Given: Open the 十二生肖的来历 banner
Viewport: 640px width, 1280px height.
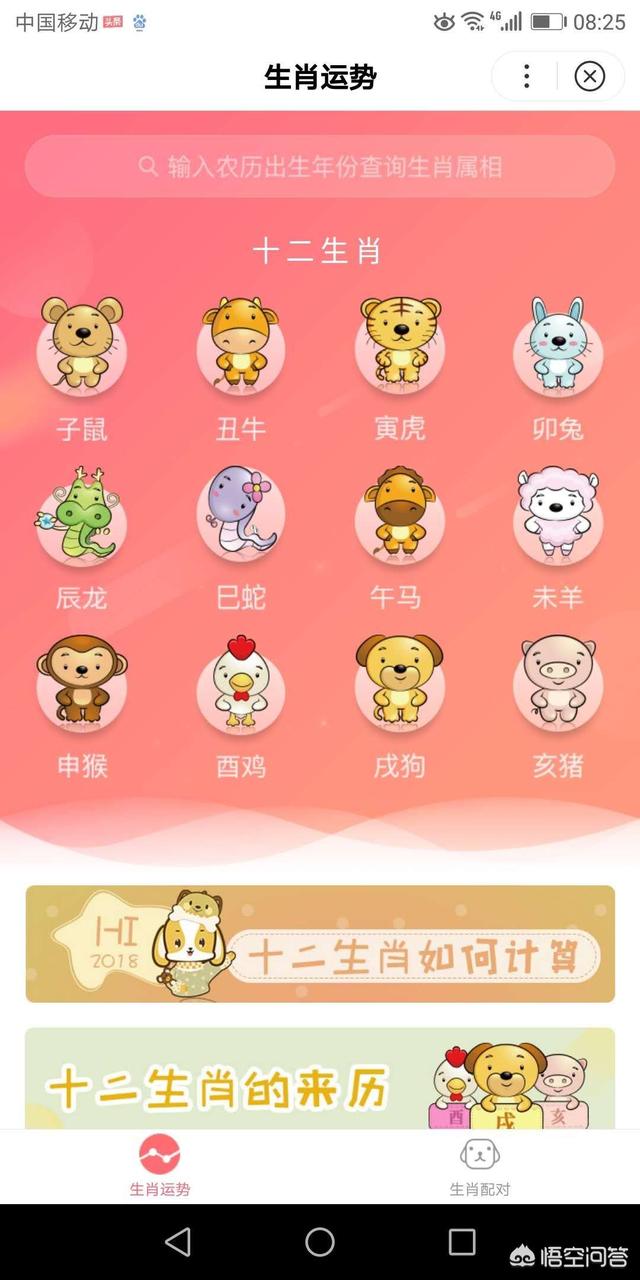Looking at the screenshot, I should pyautogui.click(x=320, y=1080).
